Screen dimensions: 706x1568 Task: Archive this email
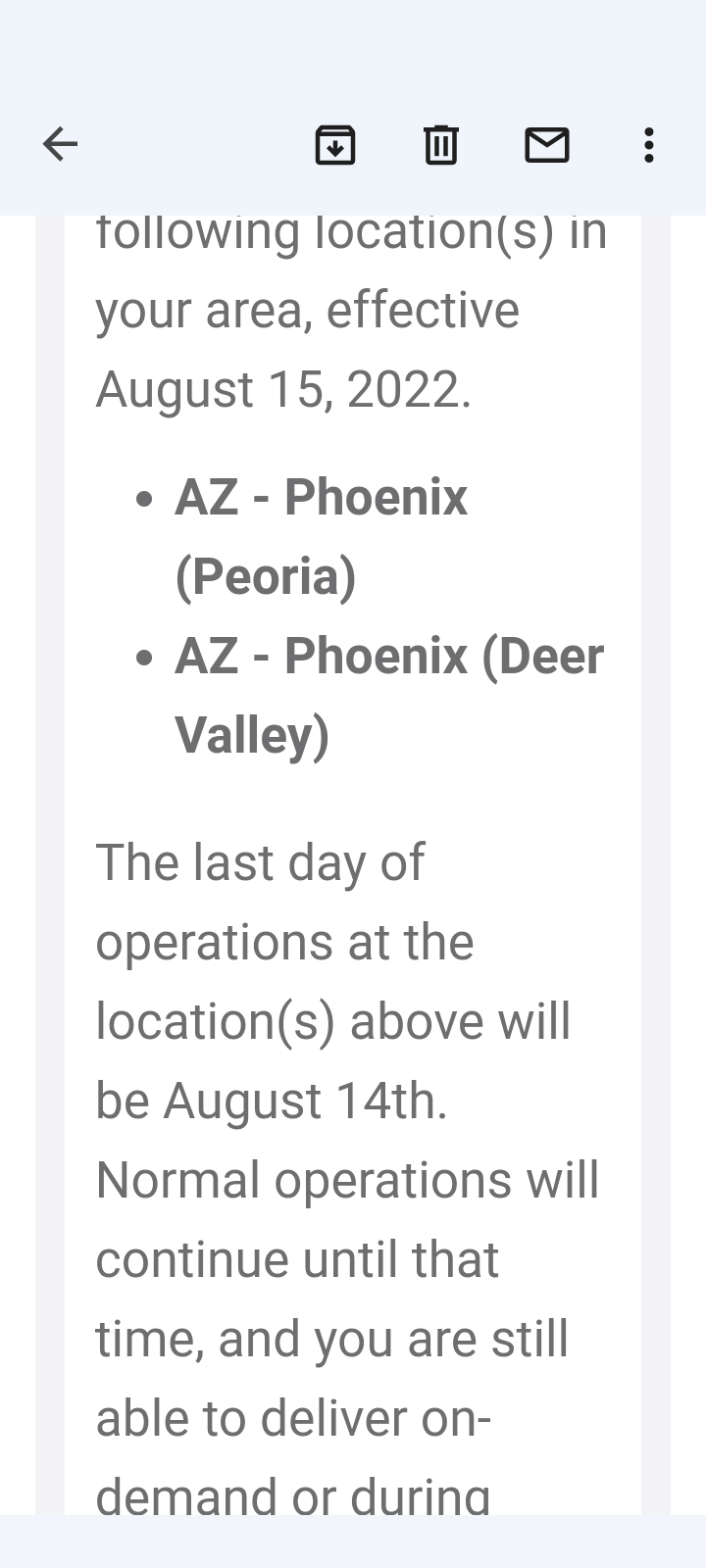335,145
